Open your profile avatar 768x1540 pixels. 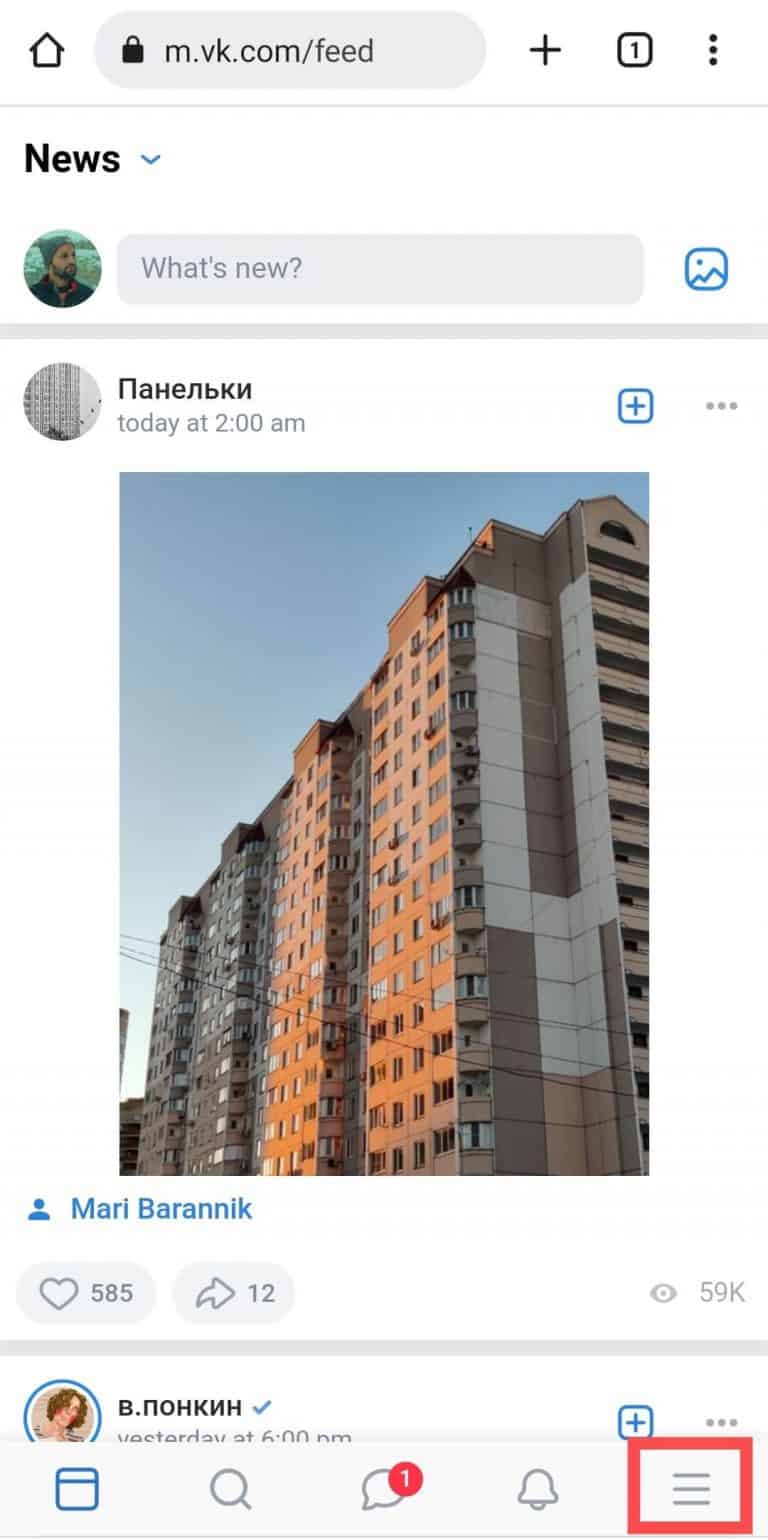62,268
